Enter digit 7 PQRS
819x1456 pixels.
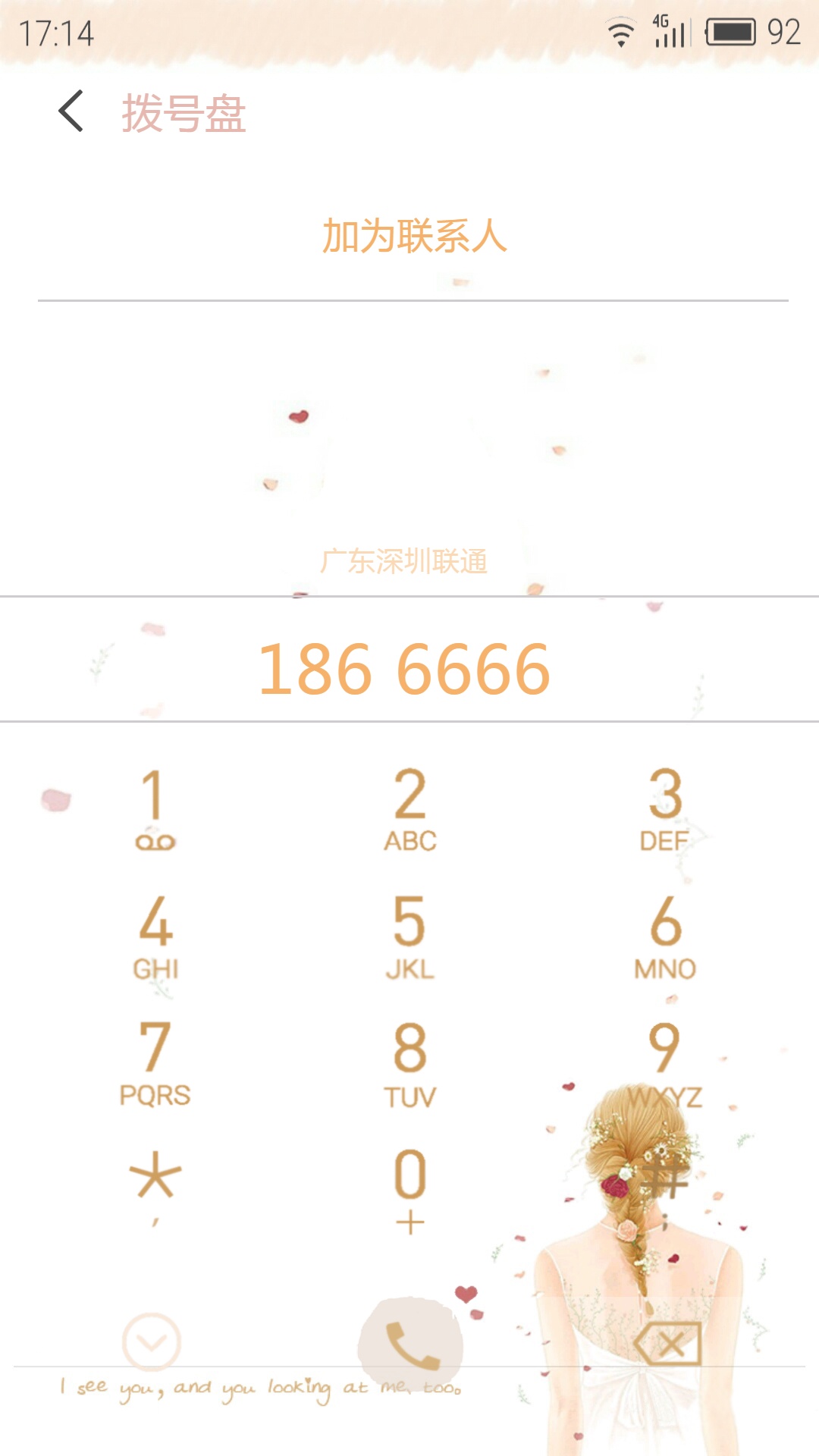(x=155, y=1063)
